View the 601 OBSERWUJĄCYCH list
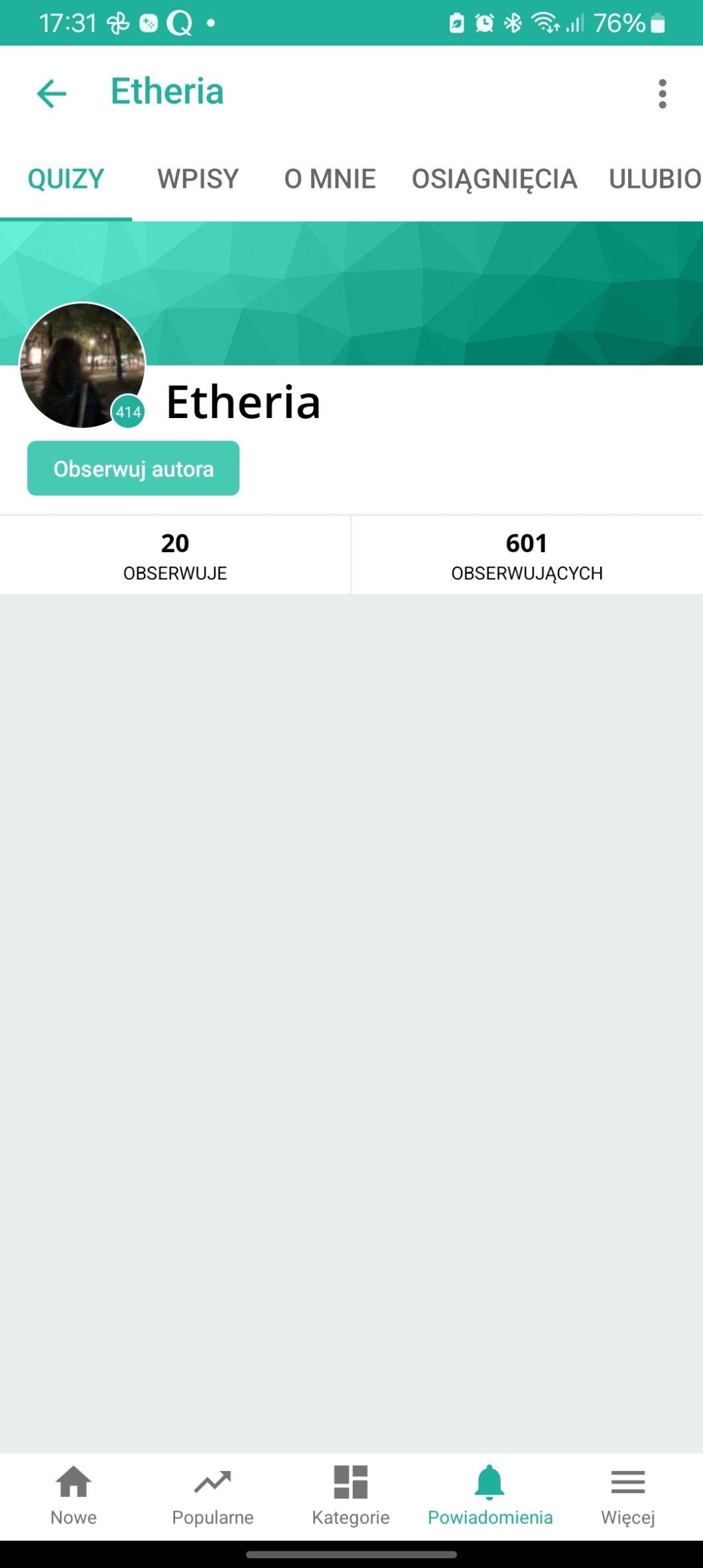Image resolution: width=703 pixels, height=1568 pixels. click(x=527, y=555)
